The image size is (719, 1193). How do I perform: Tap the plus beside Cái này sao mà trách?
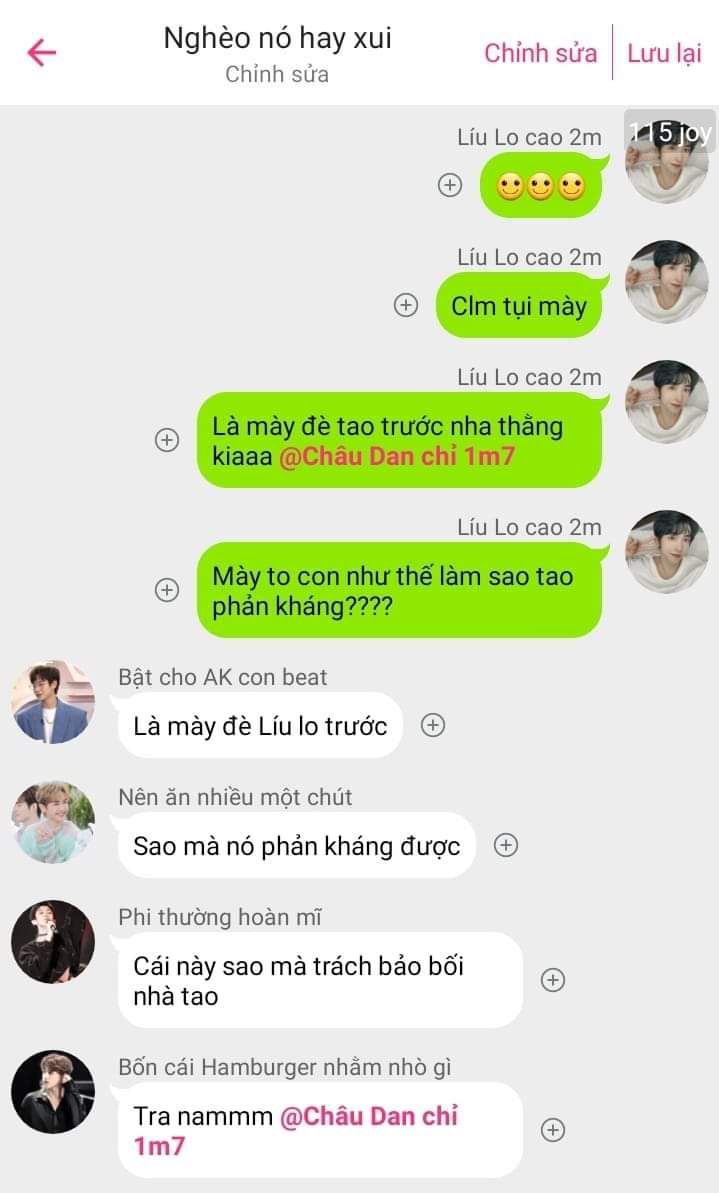pos(553,980)
